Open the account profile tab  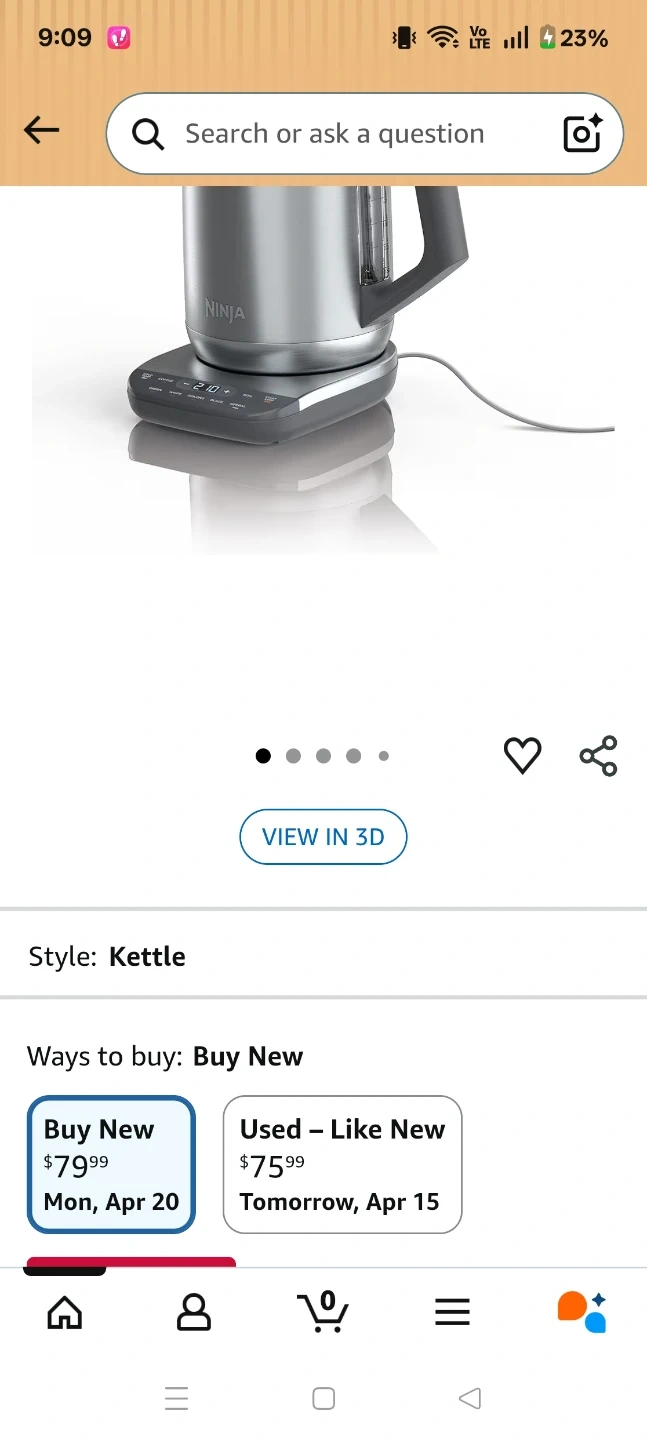pos(194,1312)
